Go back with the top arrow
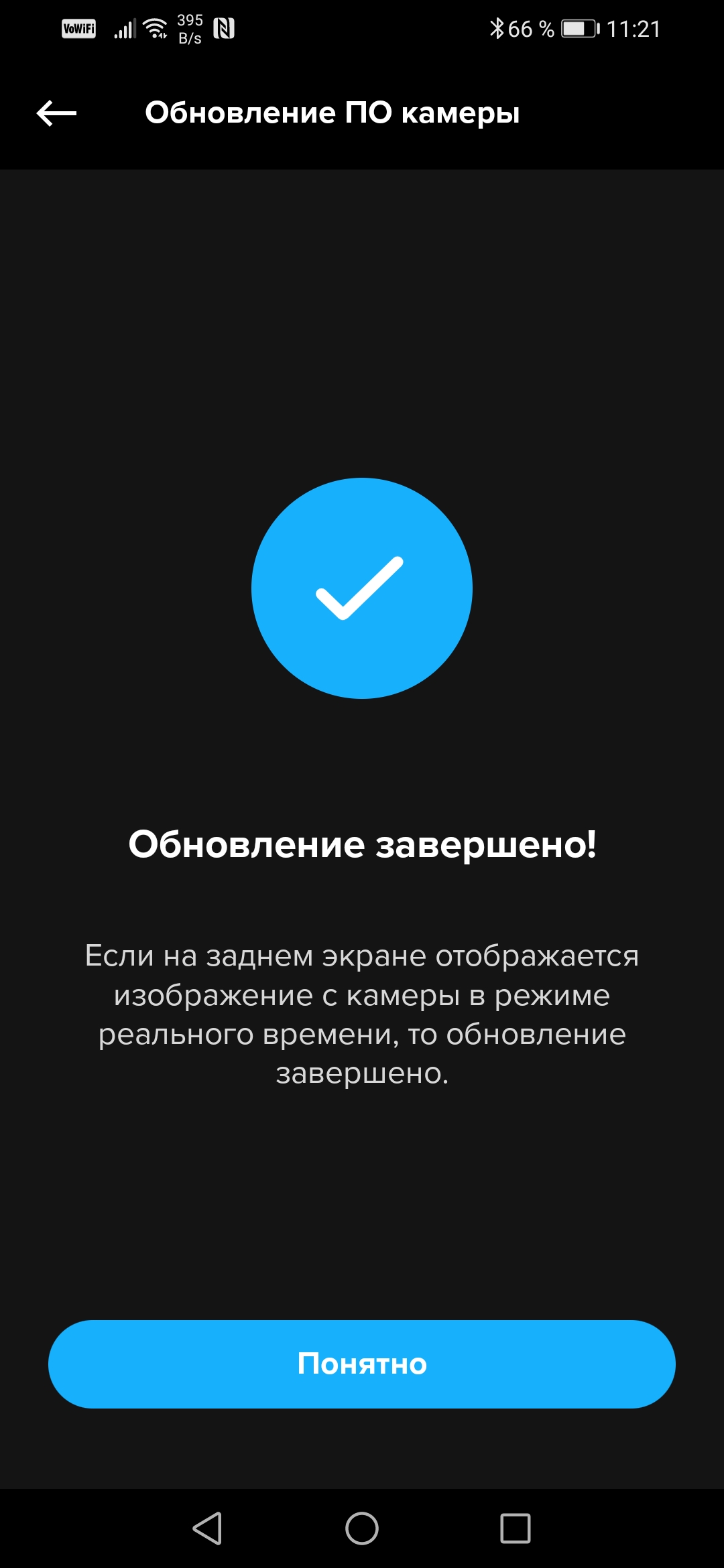 [x=57, y=113]
